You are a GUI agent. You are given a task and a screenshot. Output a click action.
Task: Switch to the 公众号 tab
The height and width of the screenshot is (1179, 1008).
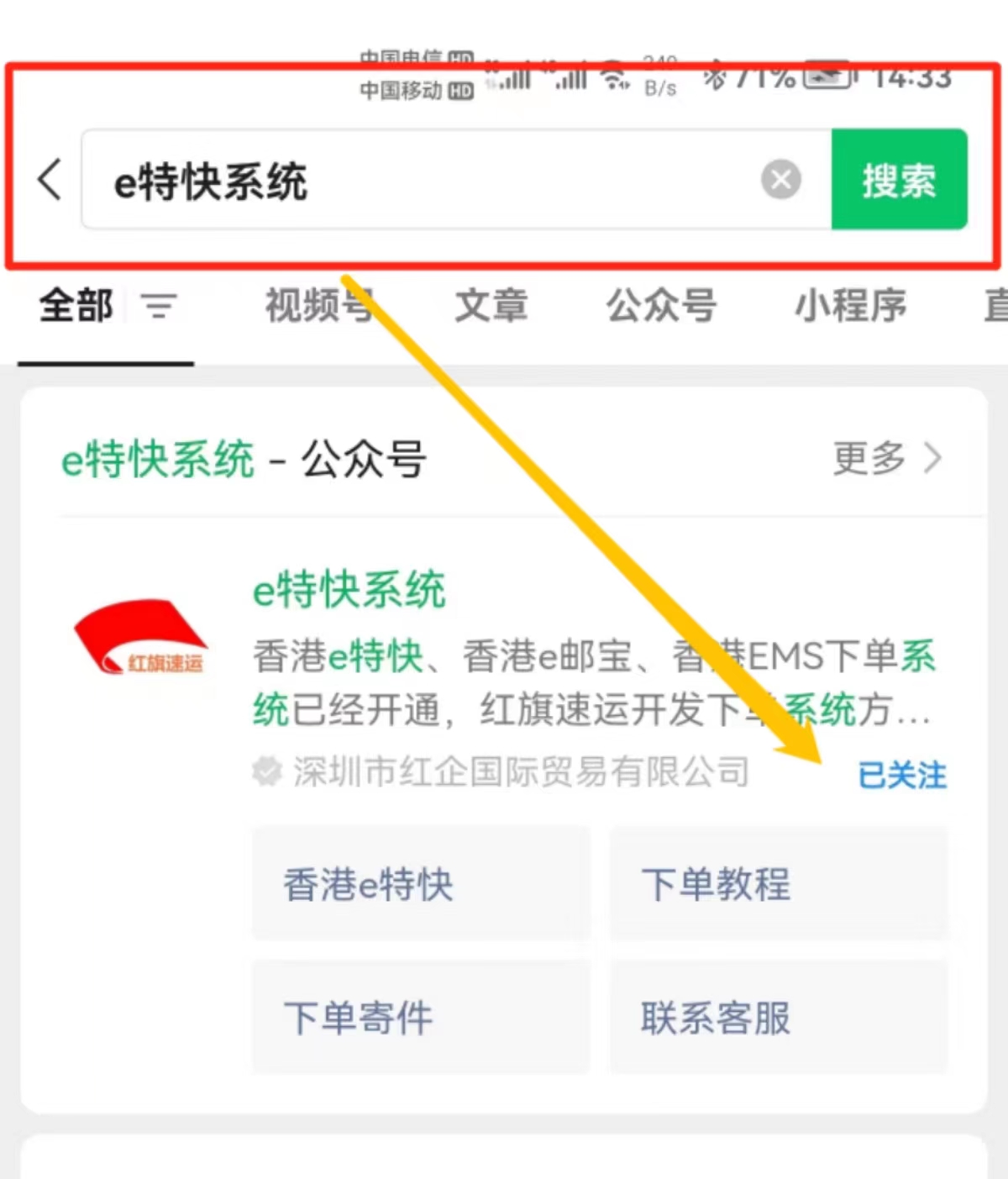661,306
